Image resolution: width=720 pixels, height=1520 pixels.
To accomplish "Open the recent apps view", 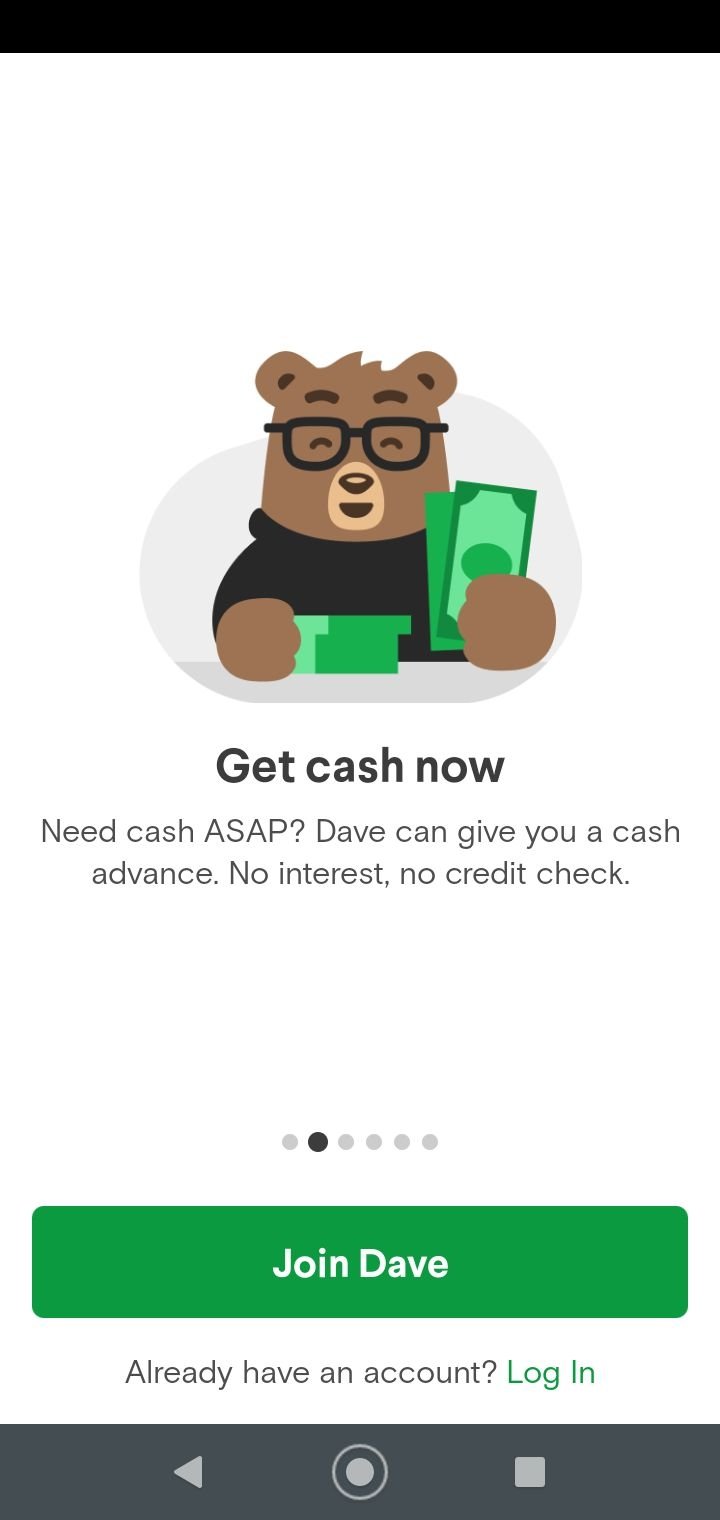I will [529, 1472].
